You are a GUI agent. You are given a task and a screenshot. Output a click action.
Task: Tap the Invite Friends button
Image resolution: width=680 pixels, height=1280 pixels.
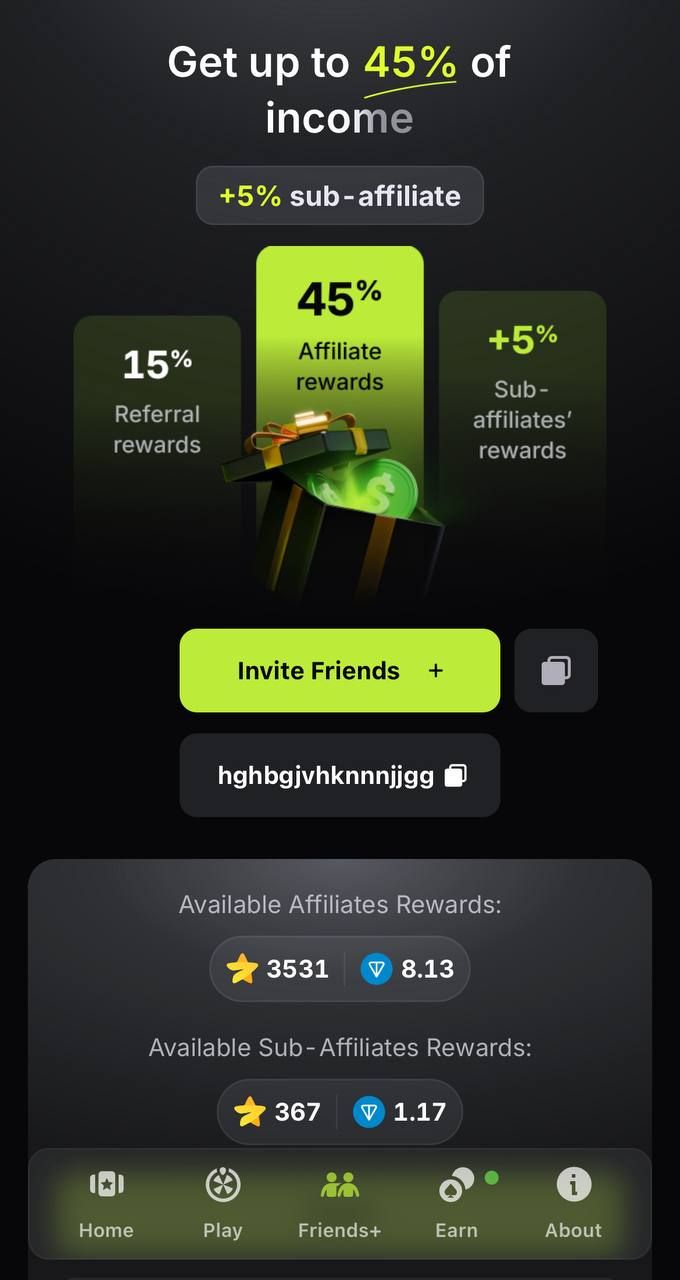339,670
